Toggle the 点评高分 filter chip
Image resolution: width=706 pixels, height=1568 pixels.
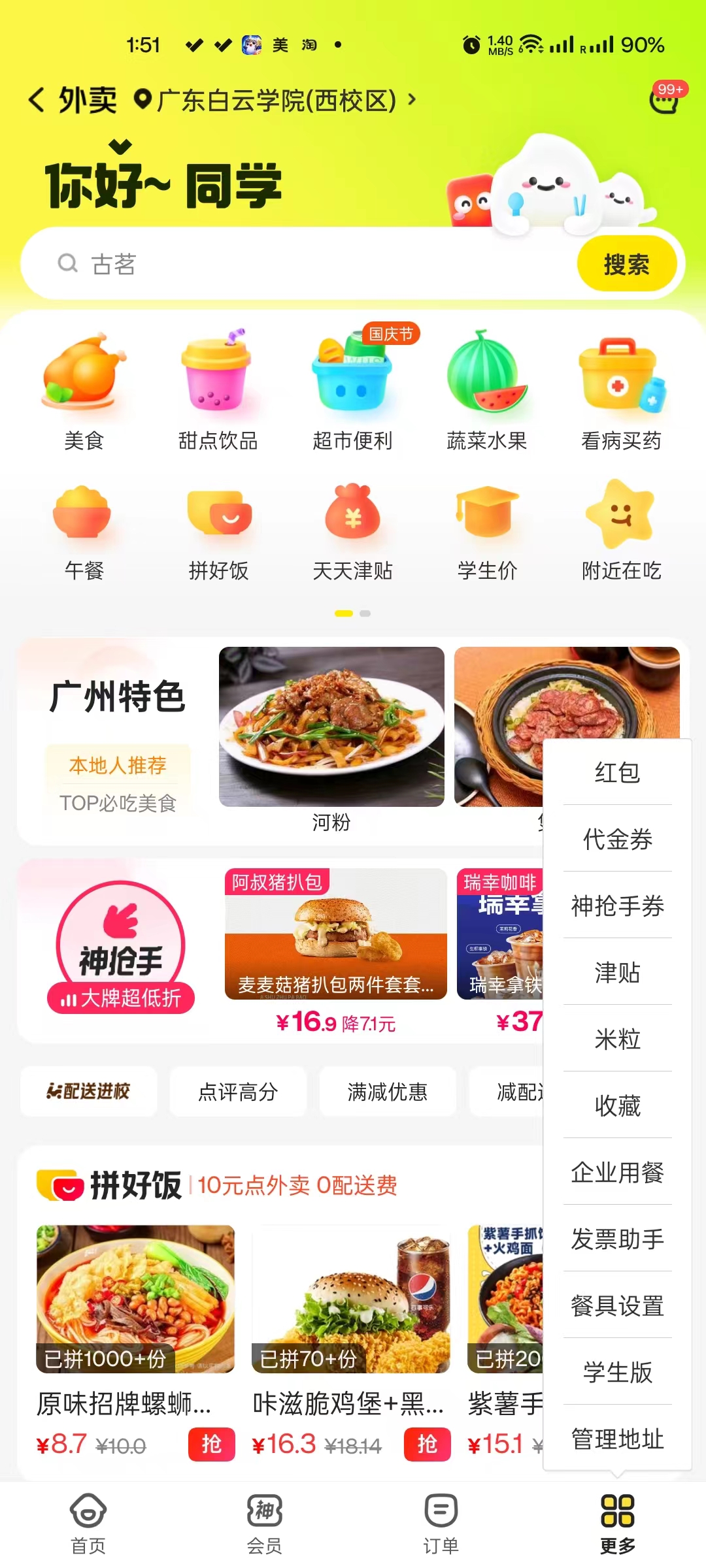[237, 1091]
